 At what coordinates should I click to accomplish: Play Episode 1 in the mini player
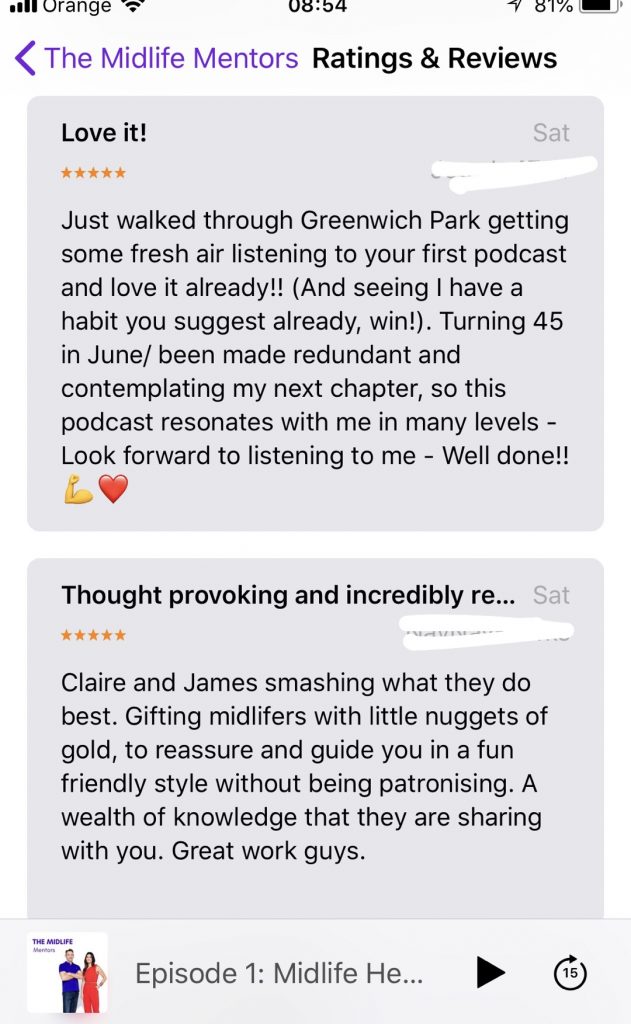489,972
